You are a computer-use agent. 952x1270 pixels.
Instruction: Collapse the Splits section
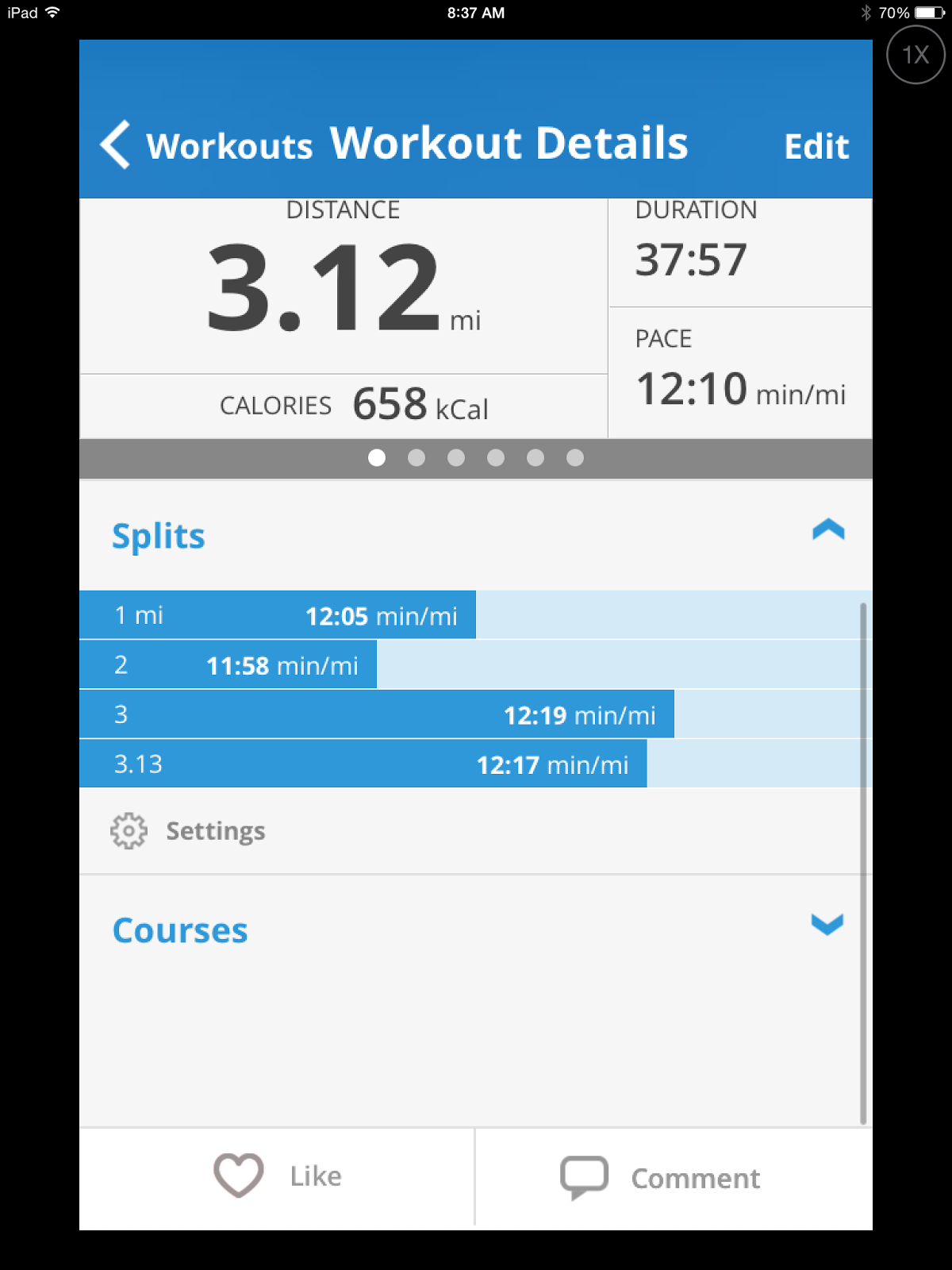click(827, 530)
